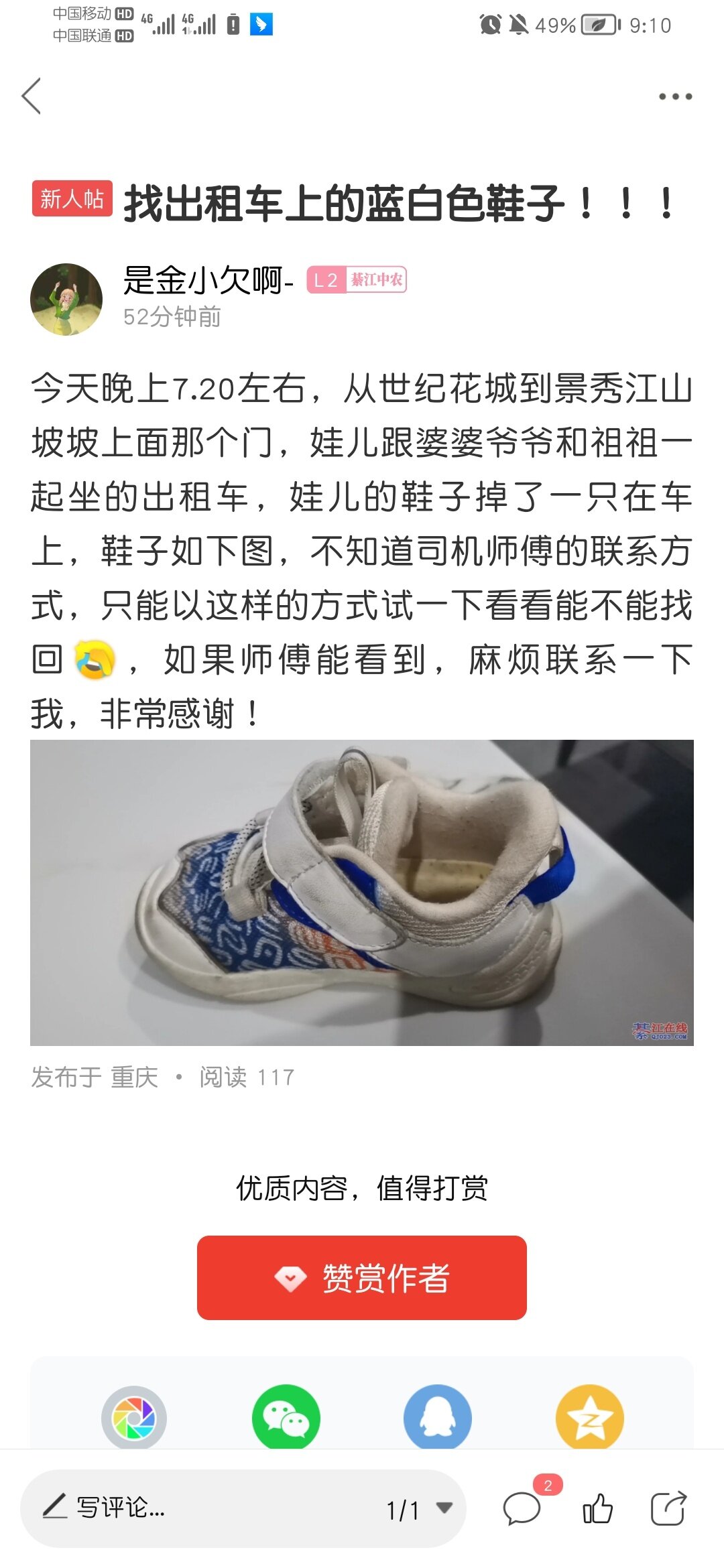Share the post to WeChat
The image size is (724, 1568).
(x=286, y=1417)
